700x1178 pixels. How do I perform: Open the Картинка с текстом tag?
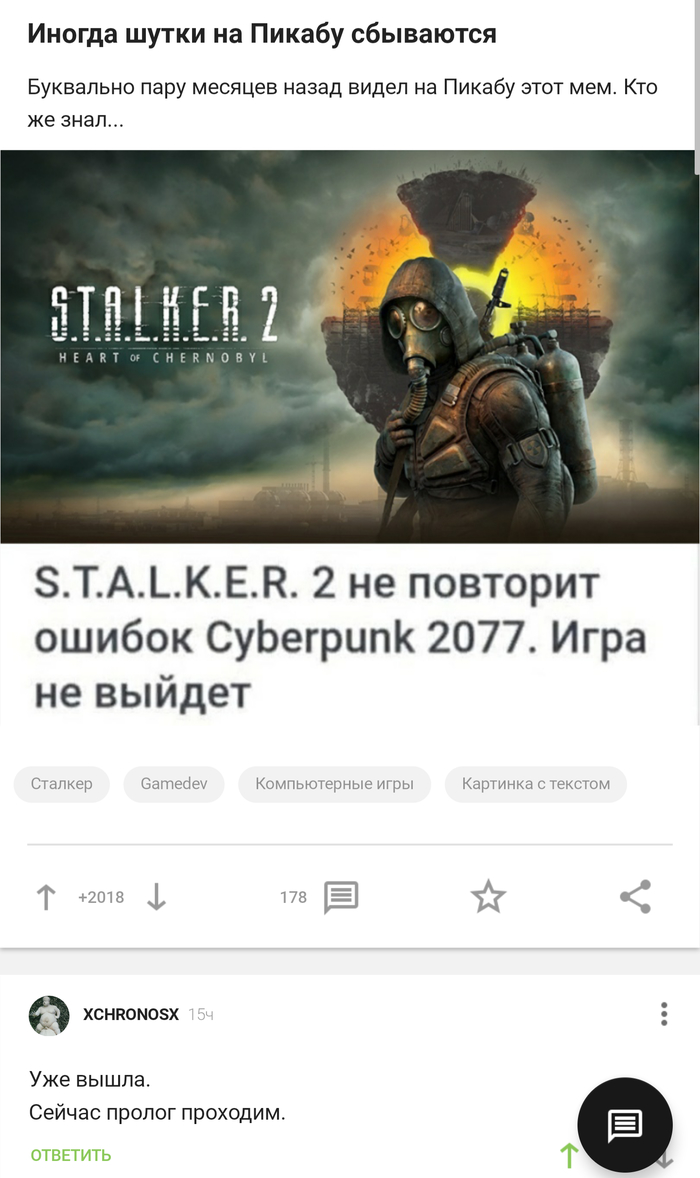click(x=535, y=784)
